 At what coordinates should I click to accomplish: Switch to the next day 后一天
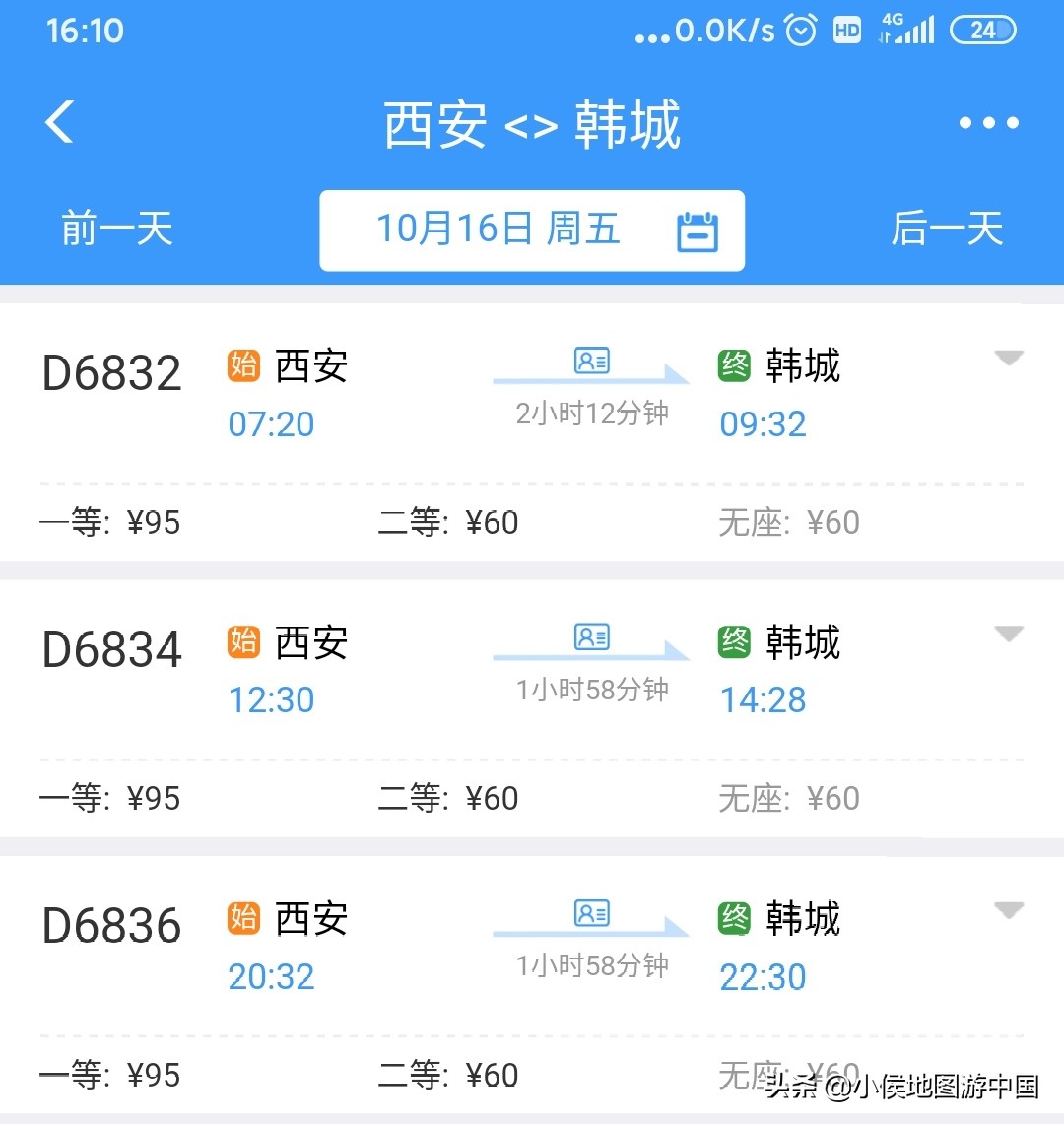[948, 231]
